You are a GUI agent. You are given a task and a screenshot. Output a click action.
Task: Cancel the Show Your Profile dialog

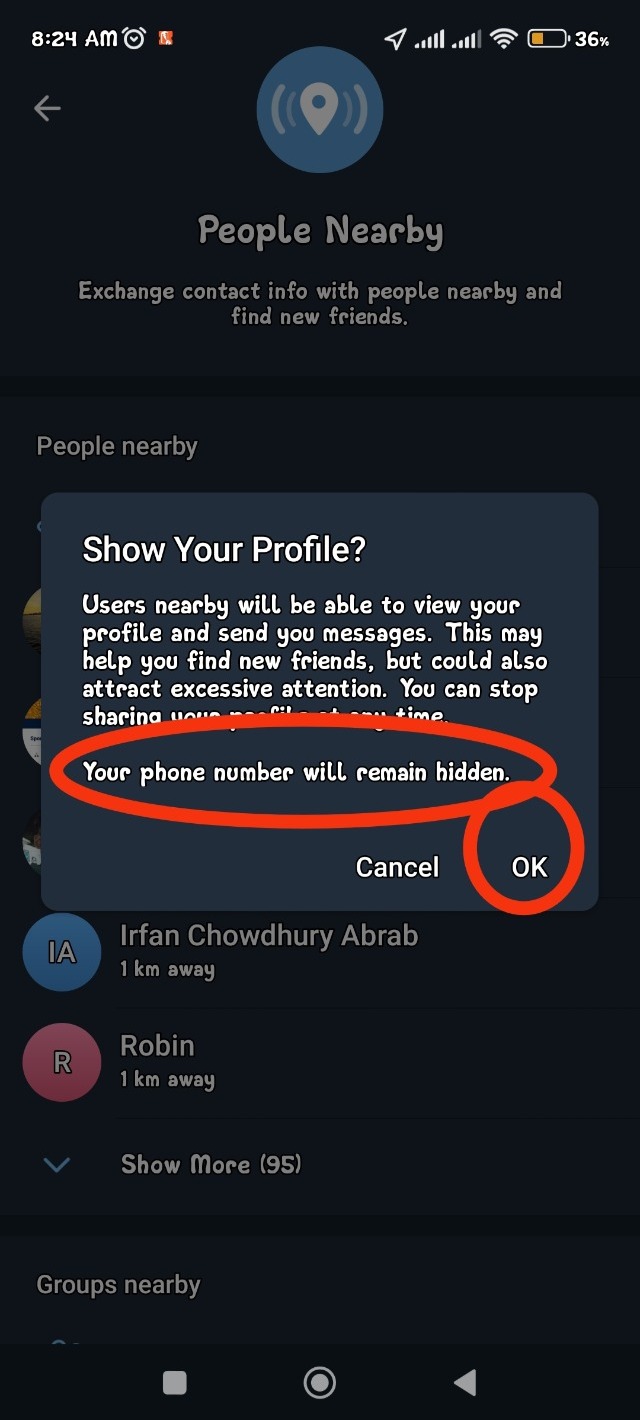pyautogui.click(x=397, y=867)
